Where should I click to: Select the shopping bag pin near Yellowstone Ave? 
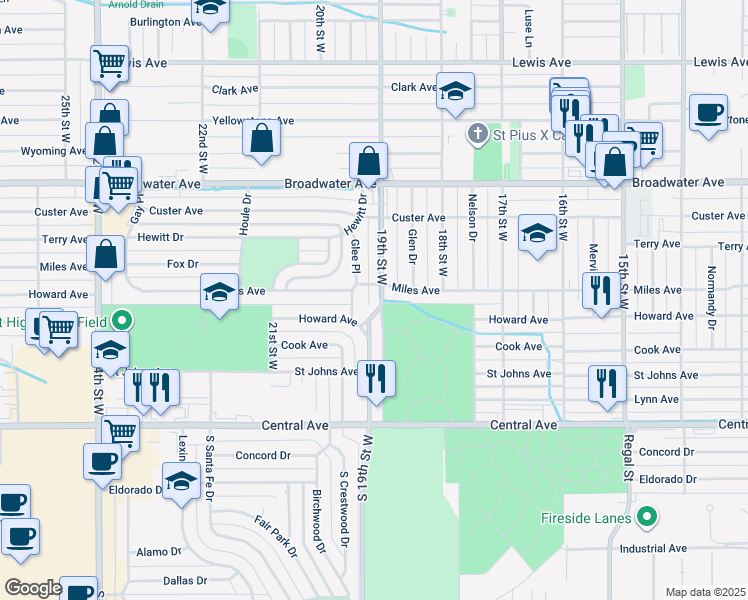point(261,141)
